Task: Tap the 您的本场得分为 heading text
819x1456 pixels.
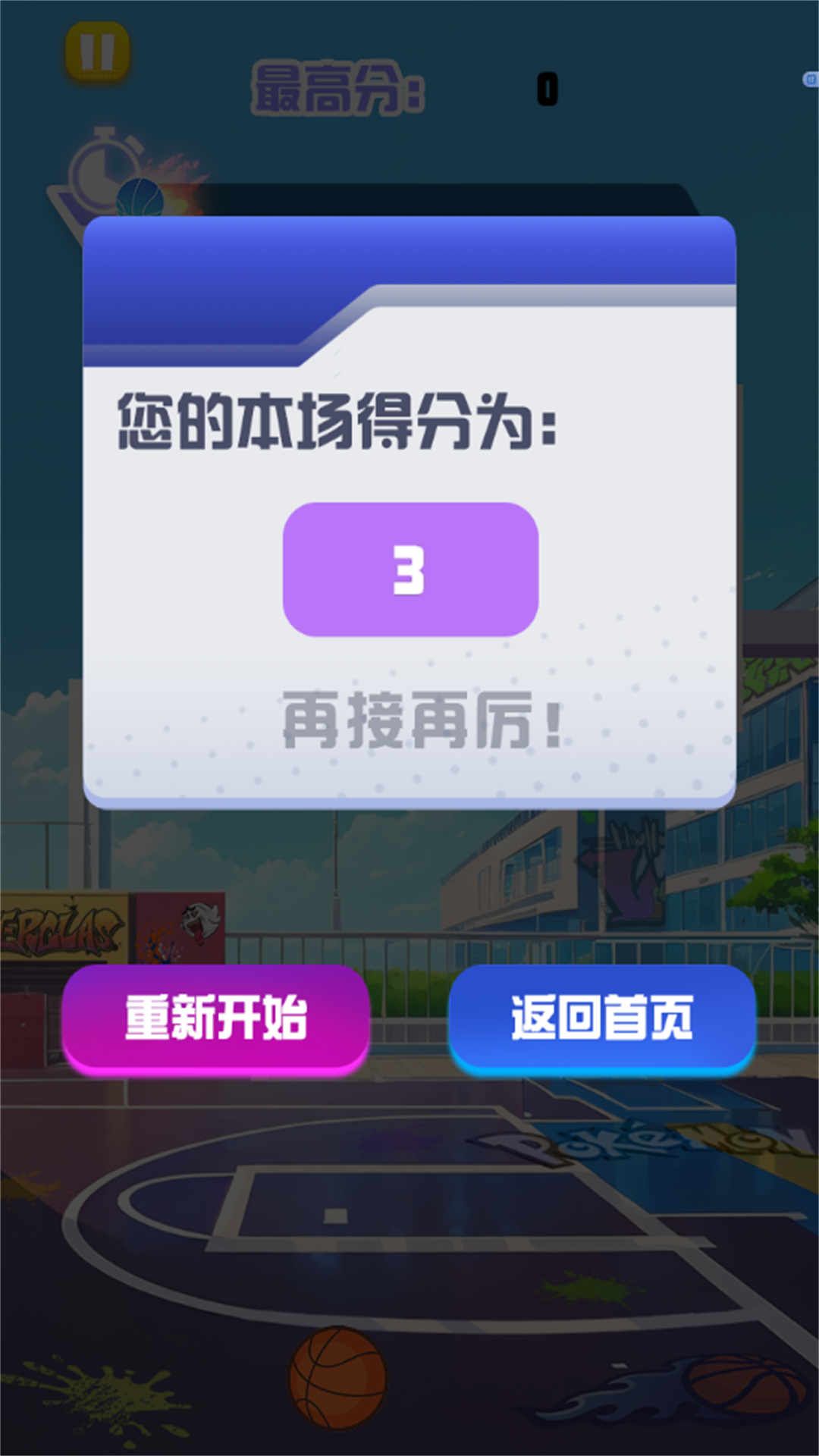Action: pyautogui.click(x=340, y=422)
